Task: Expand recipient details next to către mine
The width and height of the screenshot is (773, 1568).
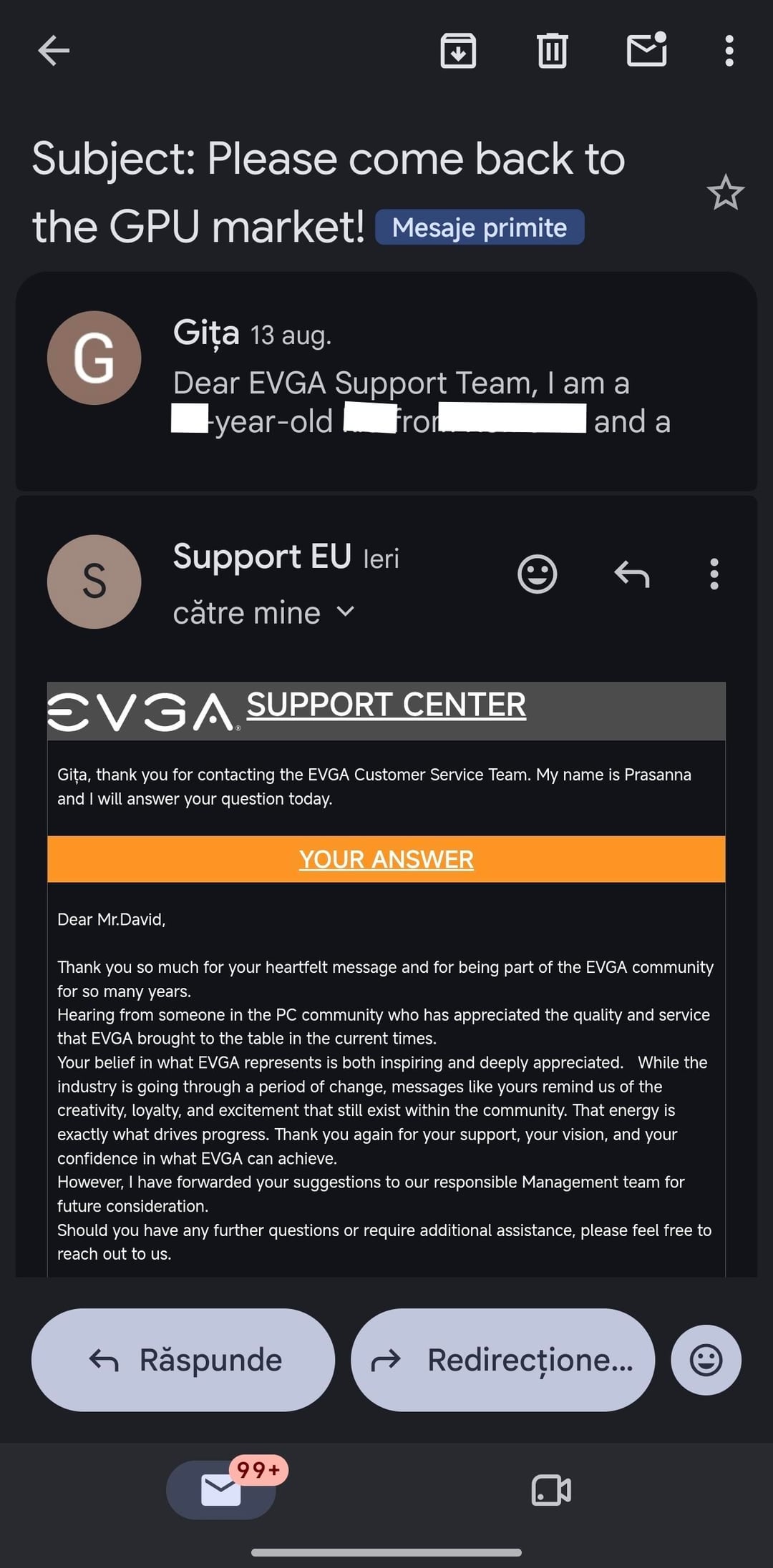Action: point(346,612)
